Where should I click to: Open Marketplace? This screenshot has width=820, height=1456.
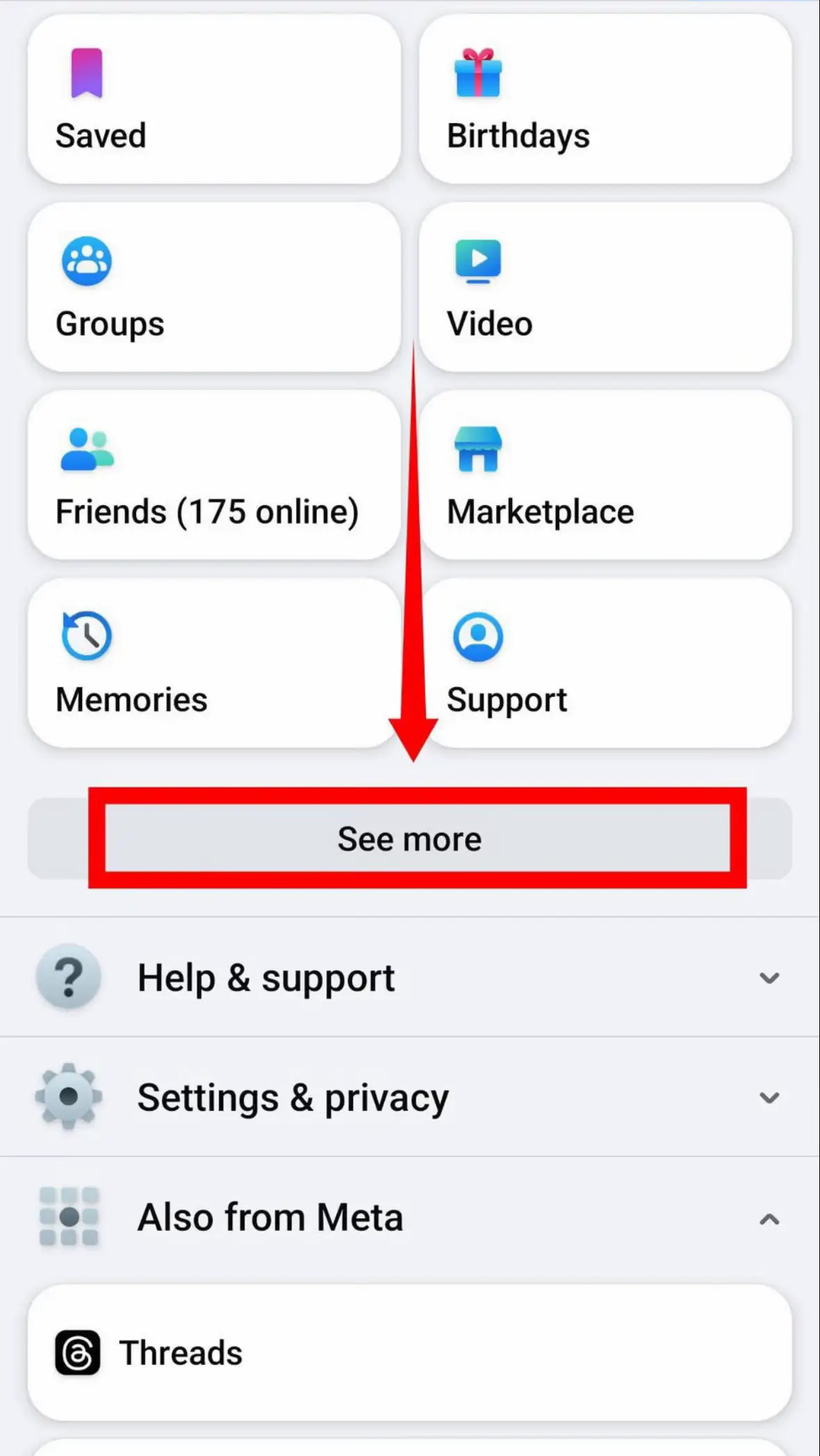tap(605, 475)
